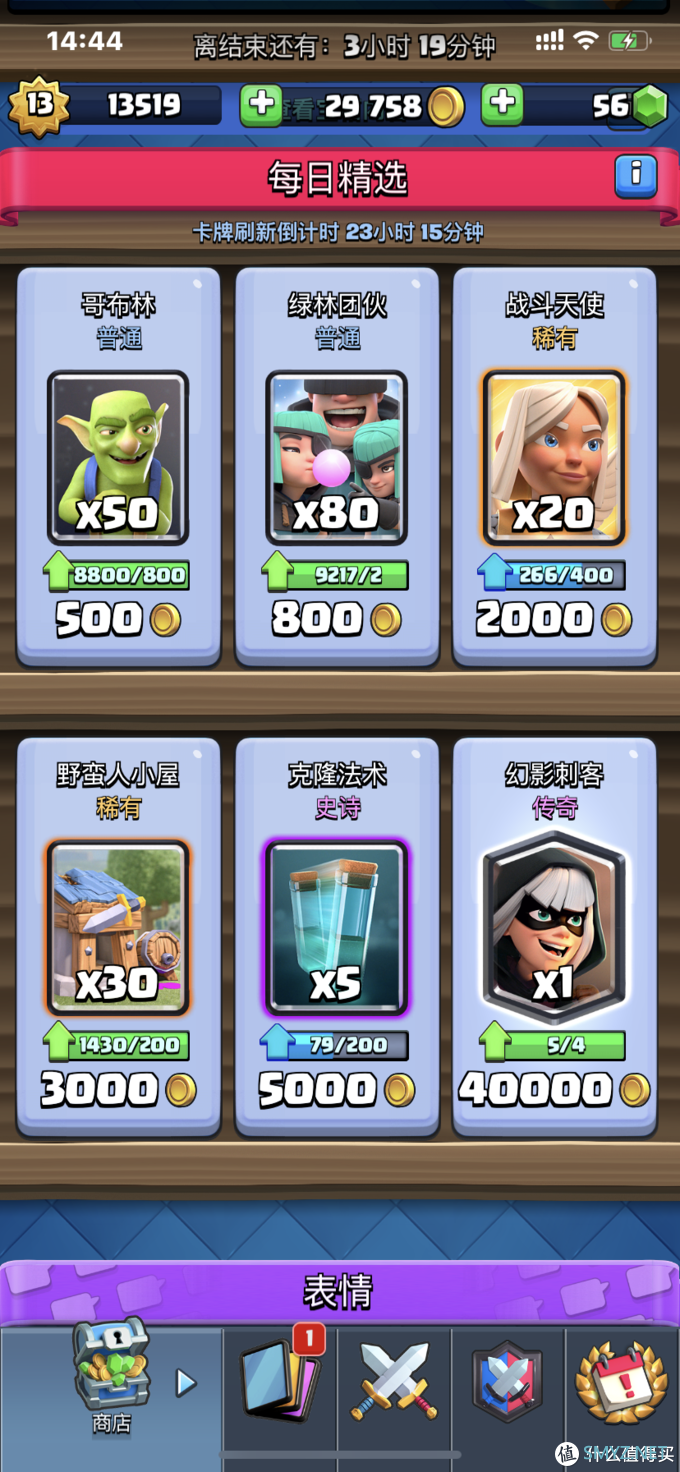Tap the level 13 player badge

[38, 104]
